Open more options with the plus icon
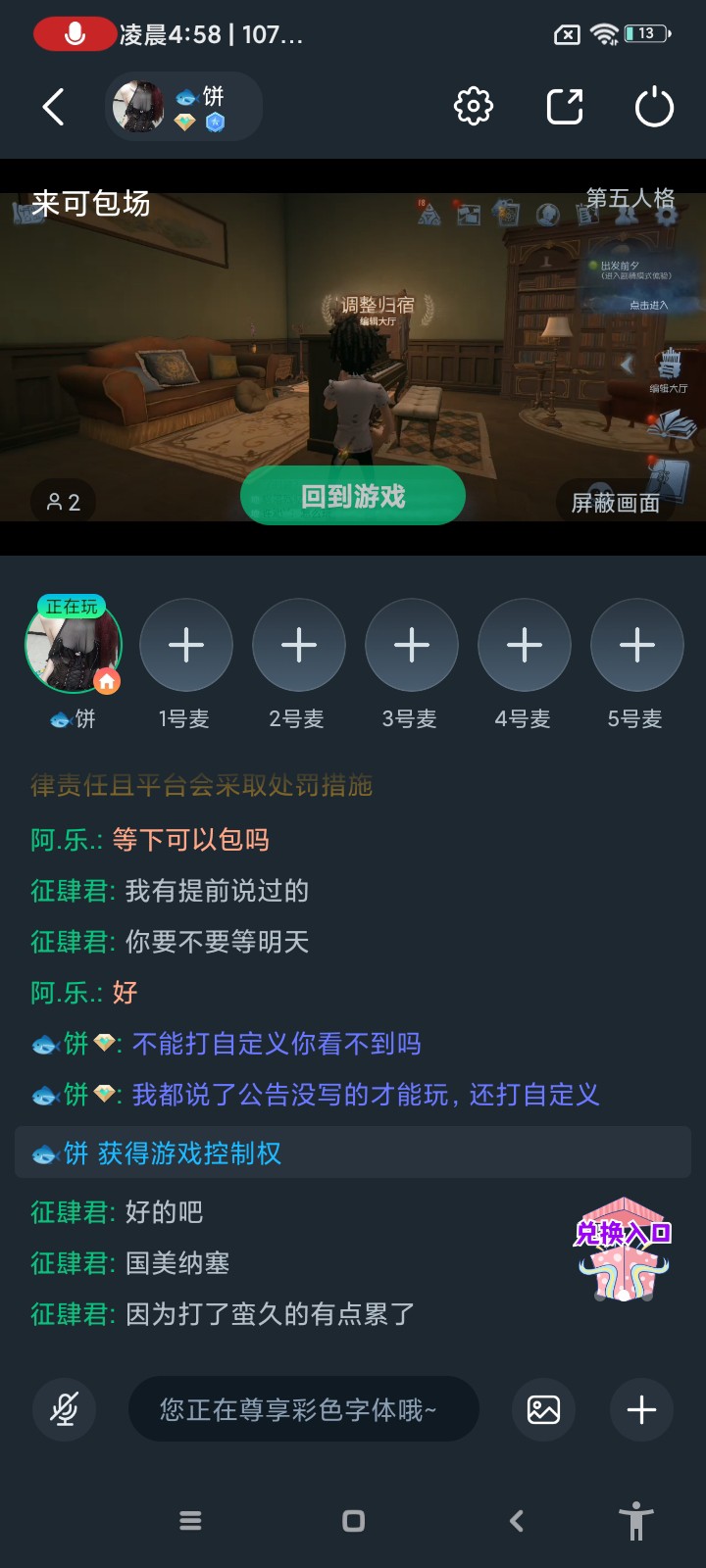This screenshot has height=1568, width=706. (641, 1410)
